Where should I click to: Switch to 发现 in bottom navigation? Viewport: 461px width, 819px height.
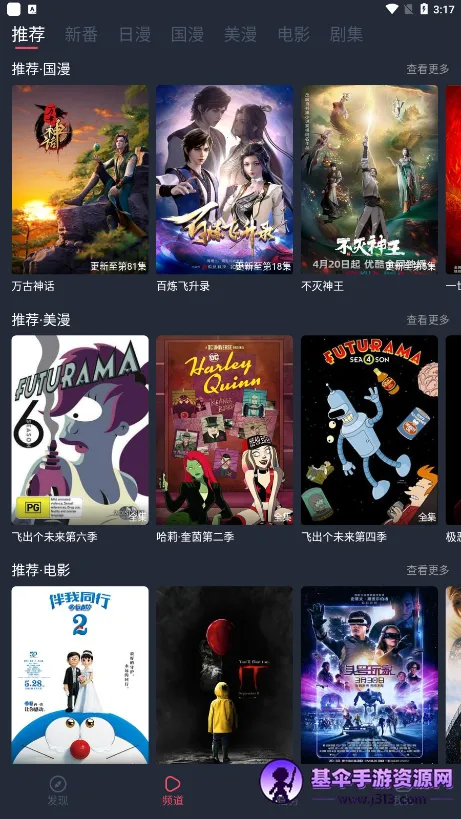click(58, 791)
